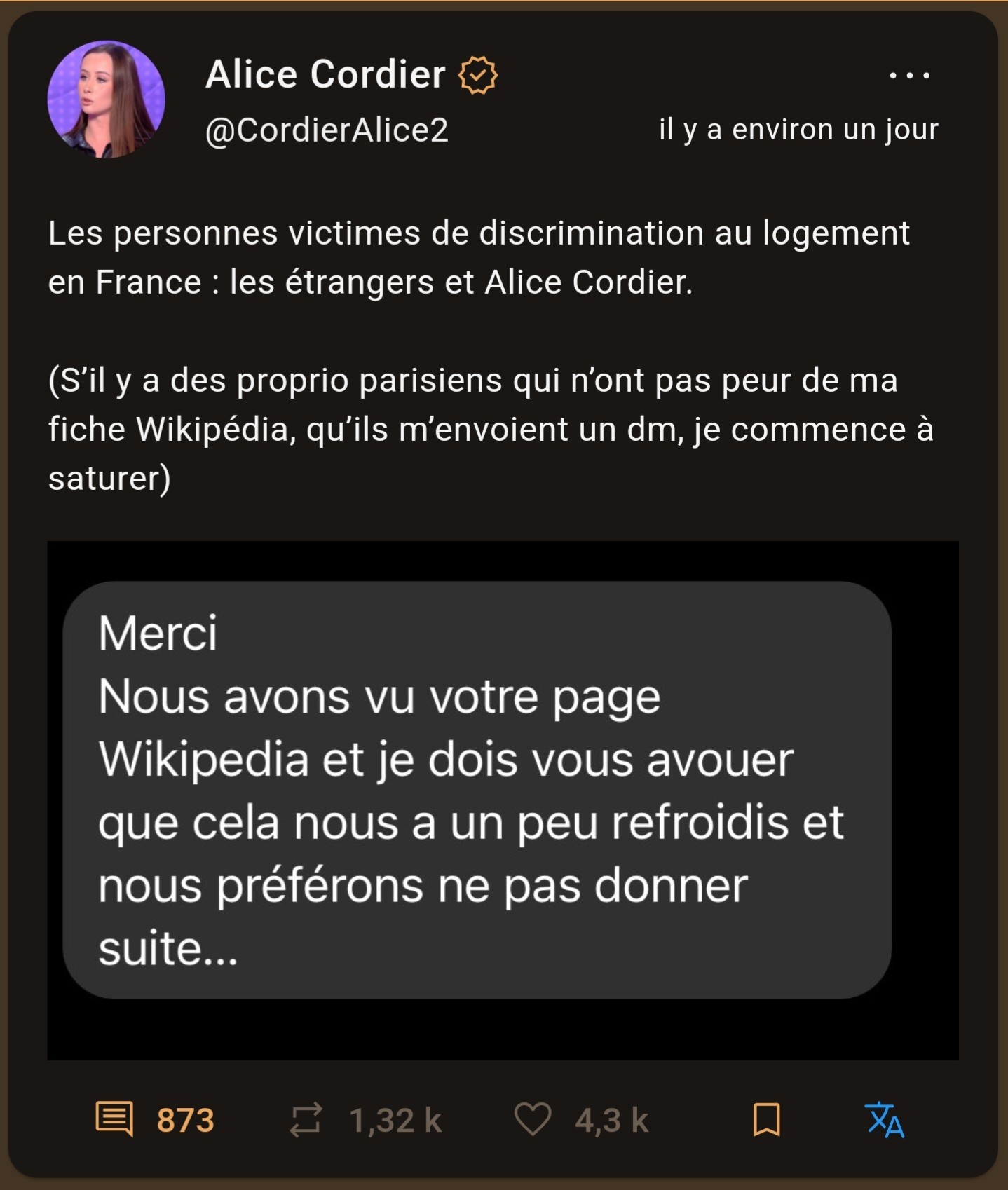This screenshot has width=1008, height=1190.
Task: Like the post with the heart
Action: [x=533, y=1119]
